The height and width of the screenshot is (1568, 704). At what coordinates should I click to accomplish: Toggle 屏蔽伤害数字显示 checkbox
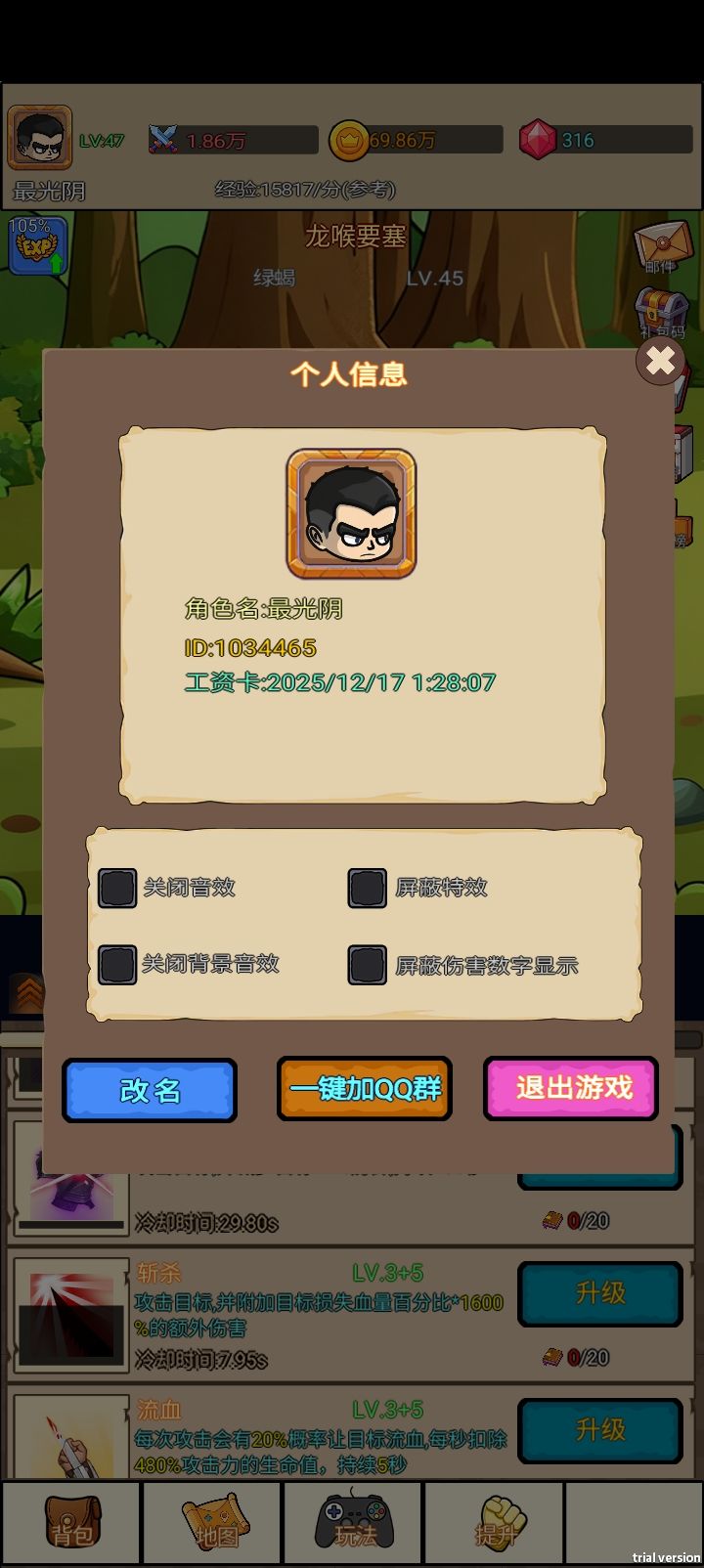point(368,965)
